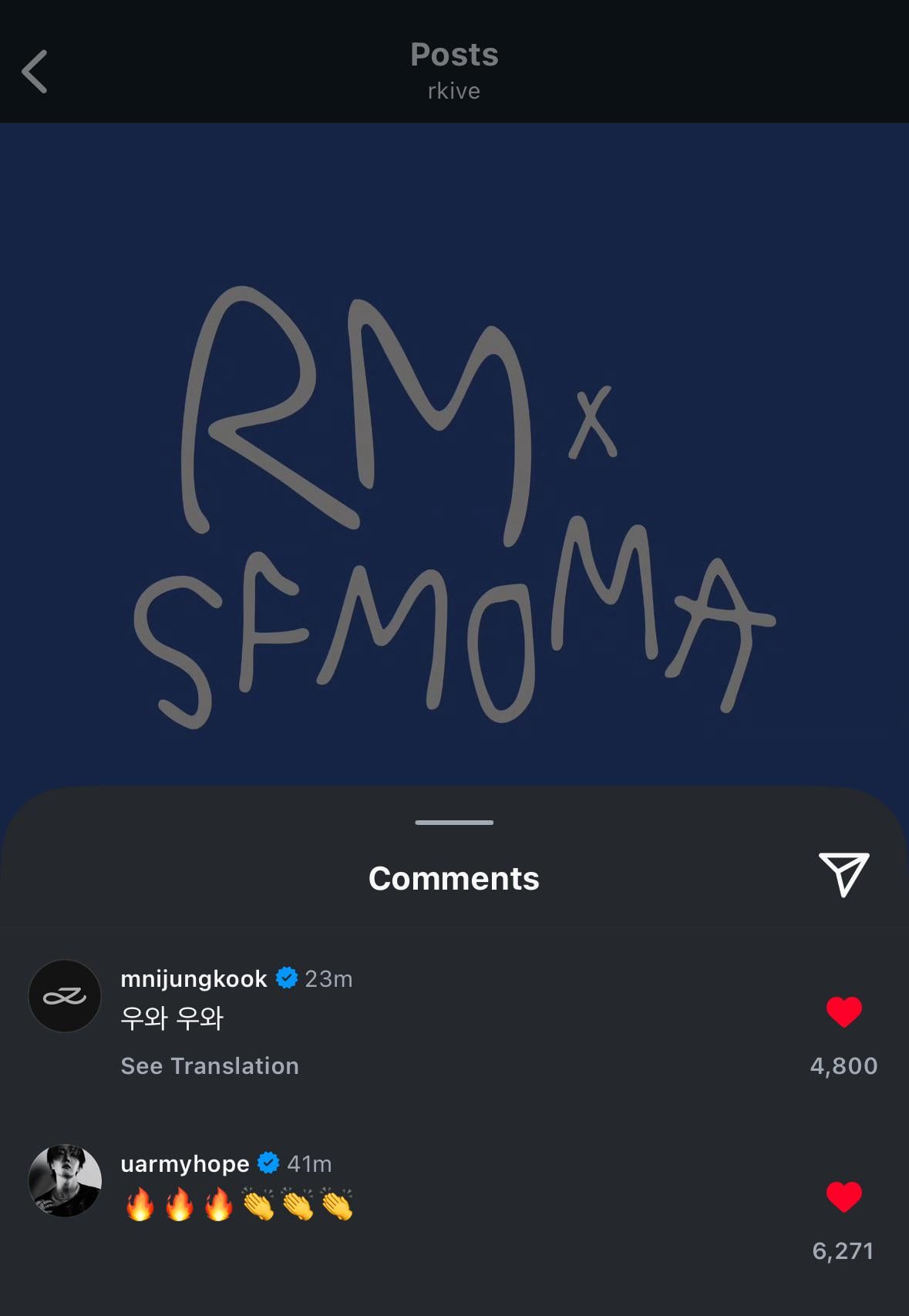This screenshot has height=1316, width=909.
Task: Unlike uarmyhope's comment
Action: (x=843, y=1197)
